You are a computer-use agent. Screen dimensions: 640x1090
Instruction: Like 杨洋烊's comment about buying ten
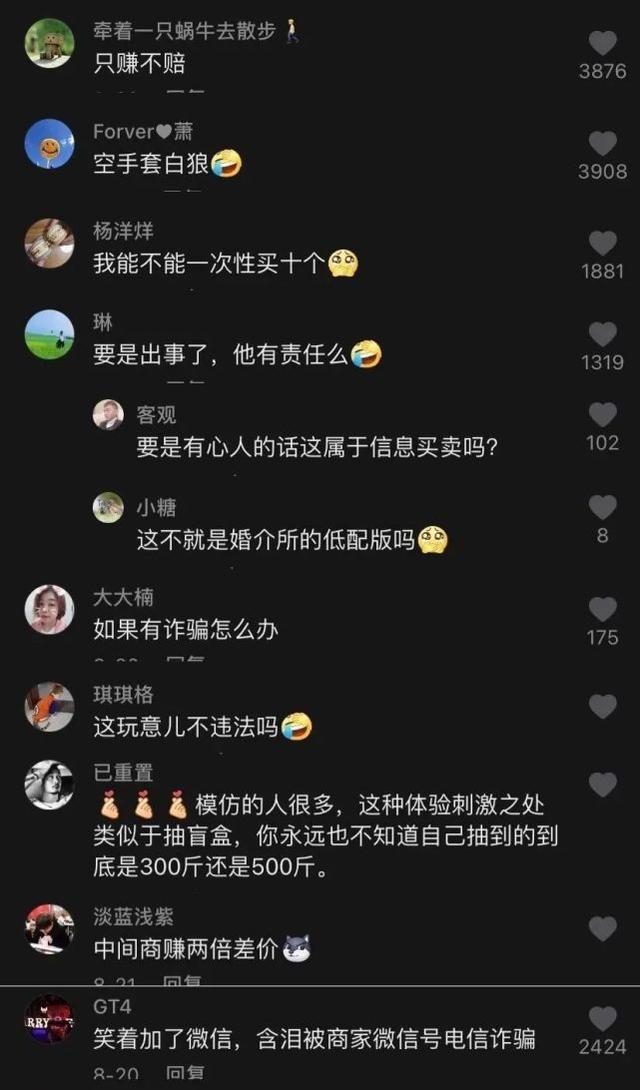[602, 244]
